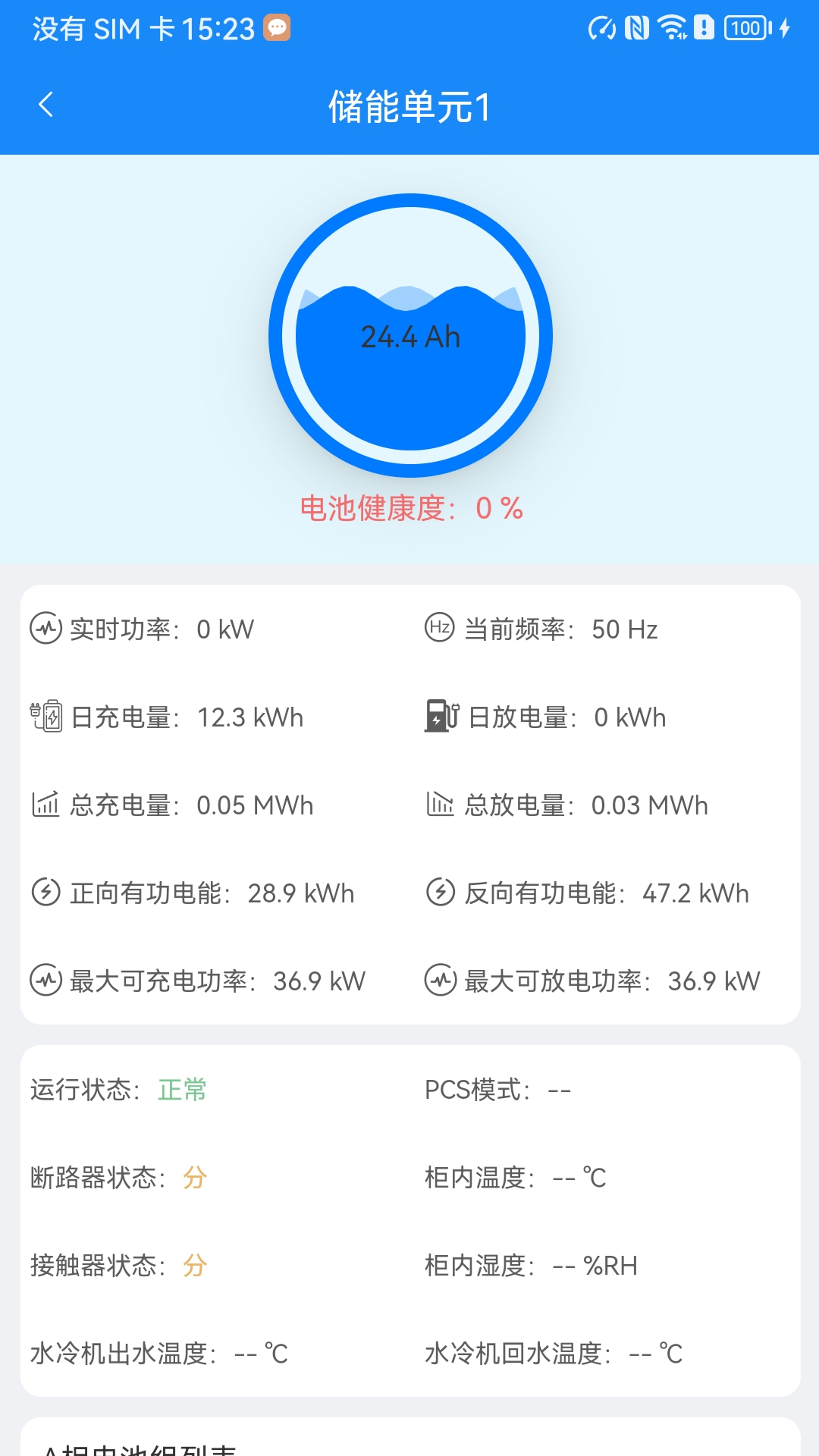This screenshot has width=819, height=1456.
Task: Click the 日充电量 charging battery icon
Action: tap(45, 716)
